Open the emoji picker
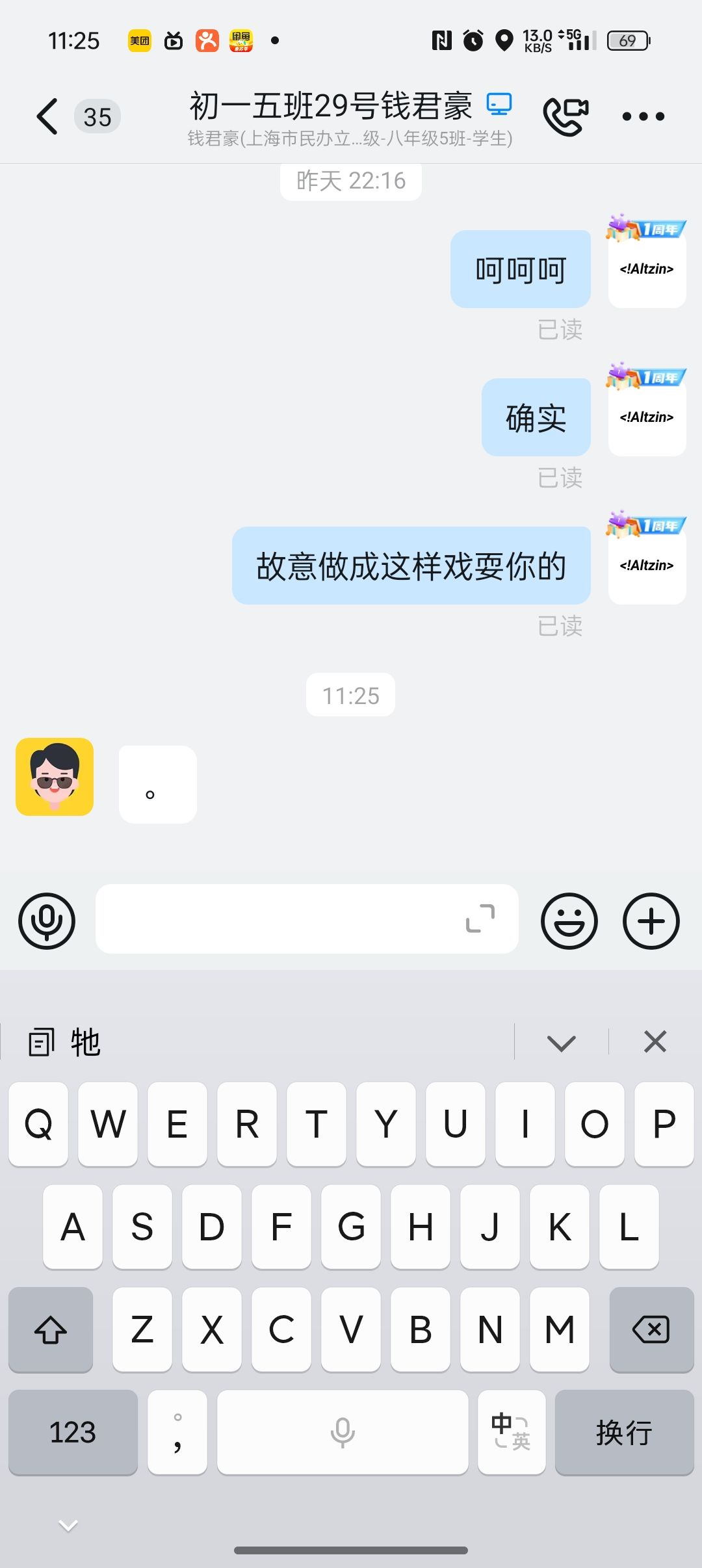Viewport: 702px width, 1568px height. pyautogui.click(x=569, y=921)
